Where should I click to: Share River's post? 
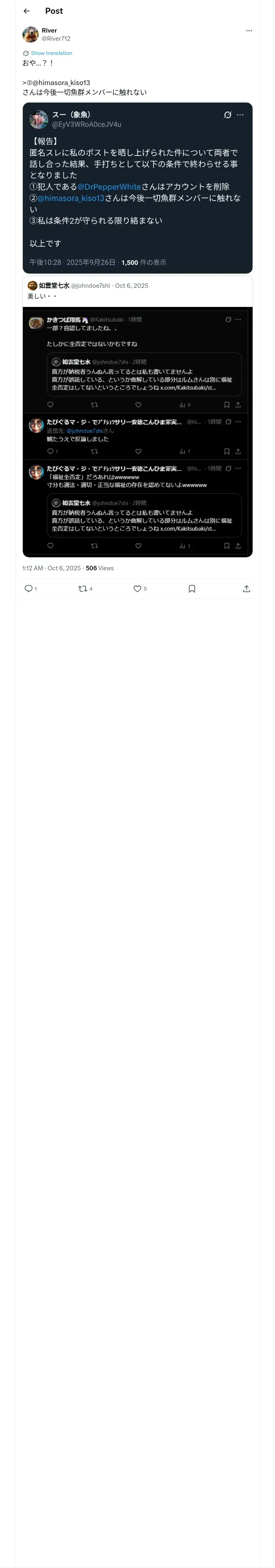coord(246,589)
